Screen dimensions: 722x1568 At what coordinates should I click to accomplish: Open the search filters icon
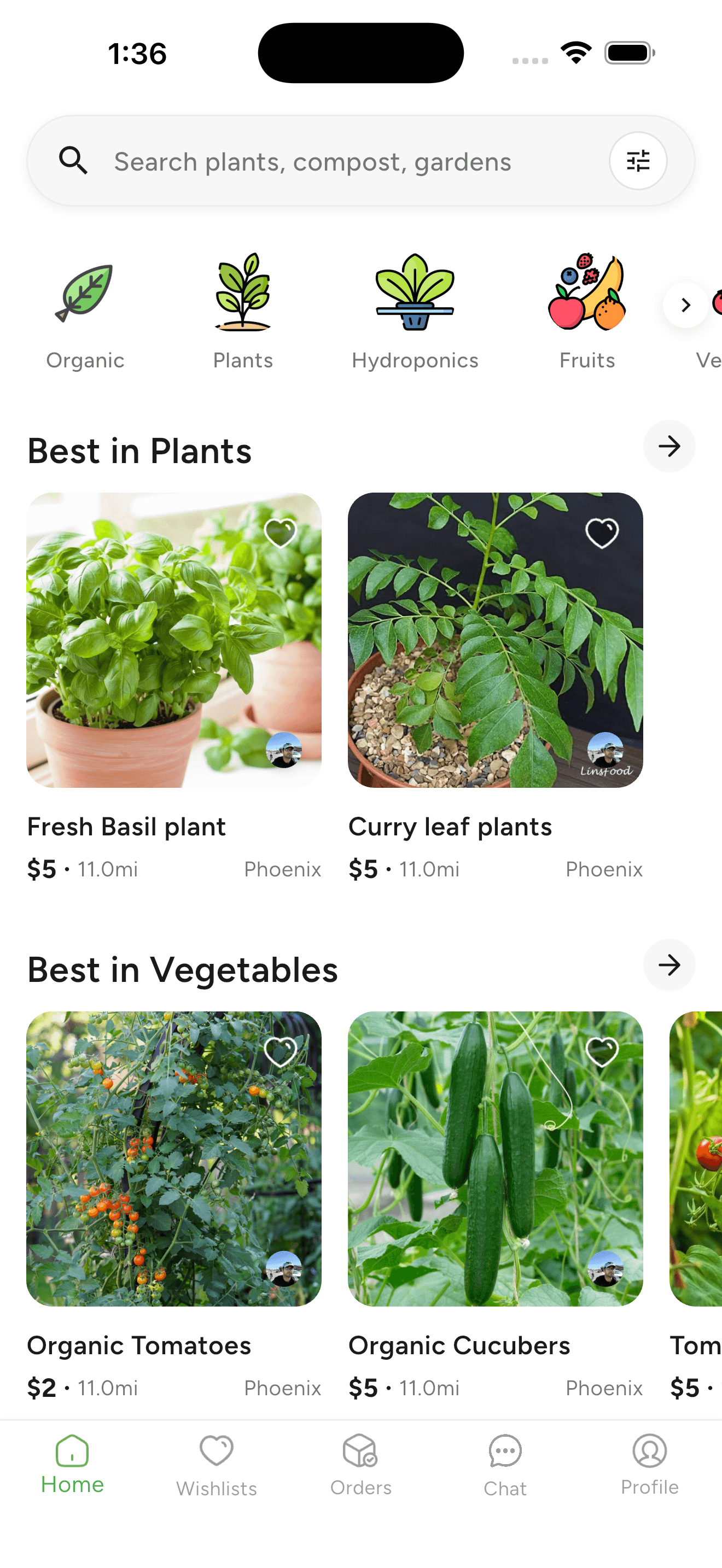point(638,161)
